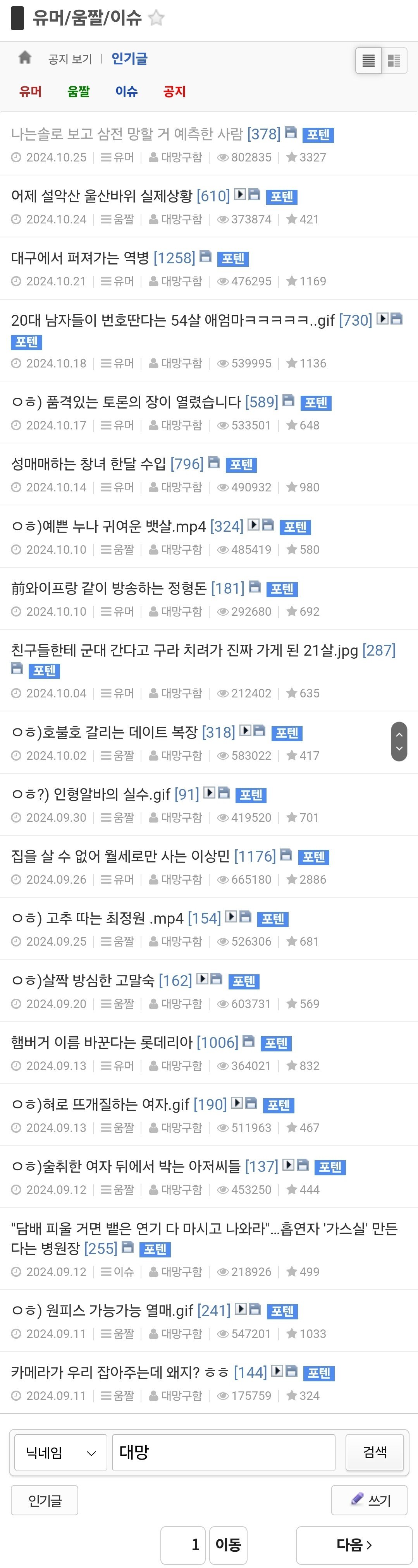Open 공지 보기 notices link

click(70, 59)
